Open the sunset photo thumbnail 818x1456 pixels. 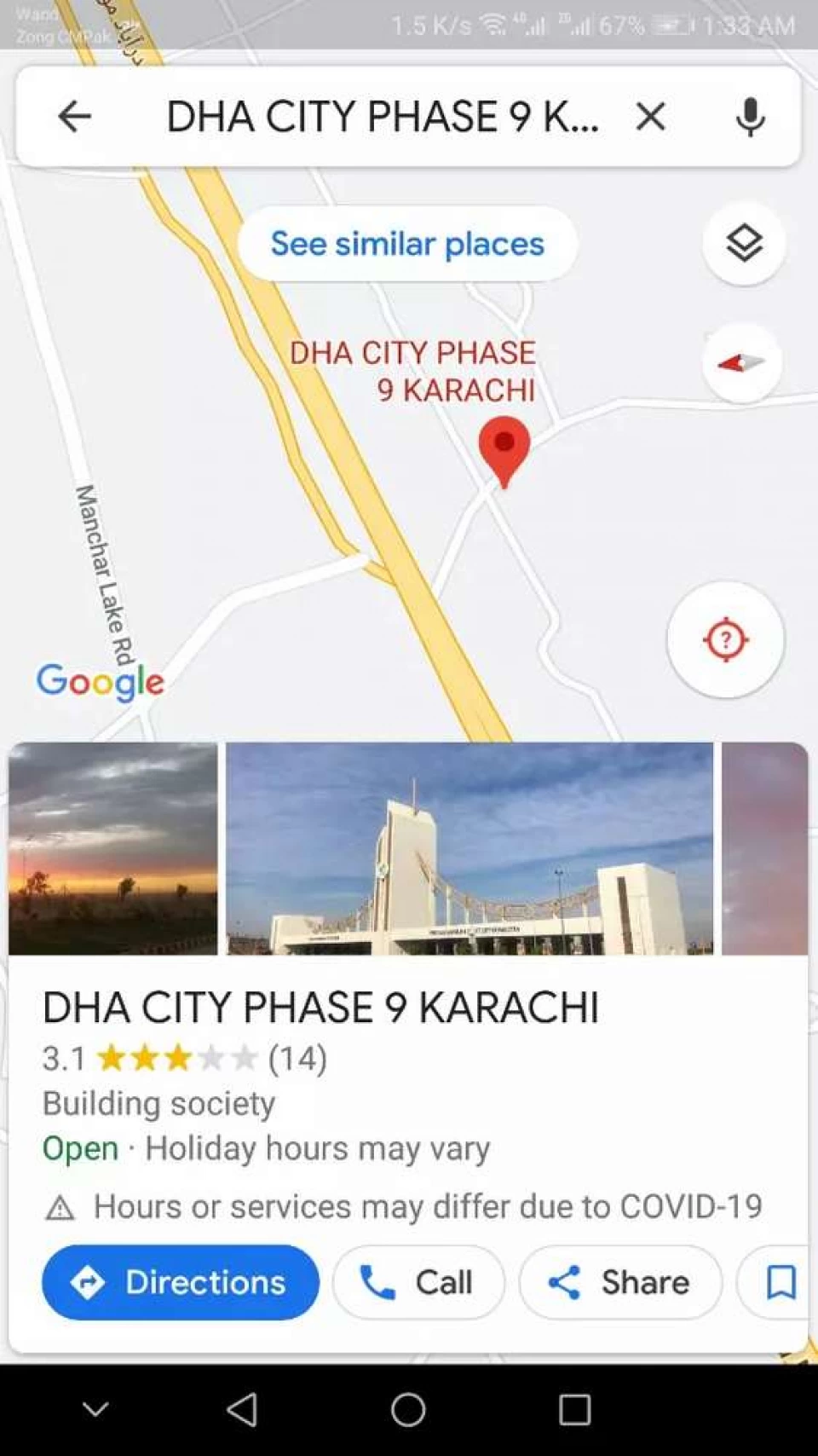113,848
